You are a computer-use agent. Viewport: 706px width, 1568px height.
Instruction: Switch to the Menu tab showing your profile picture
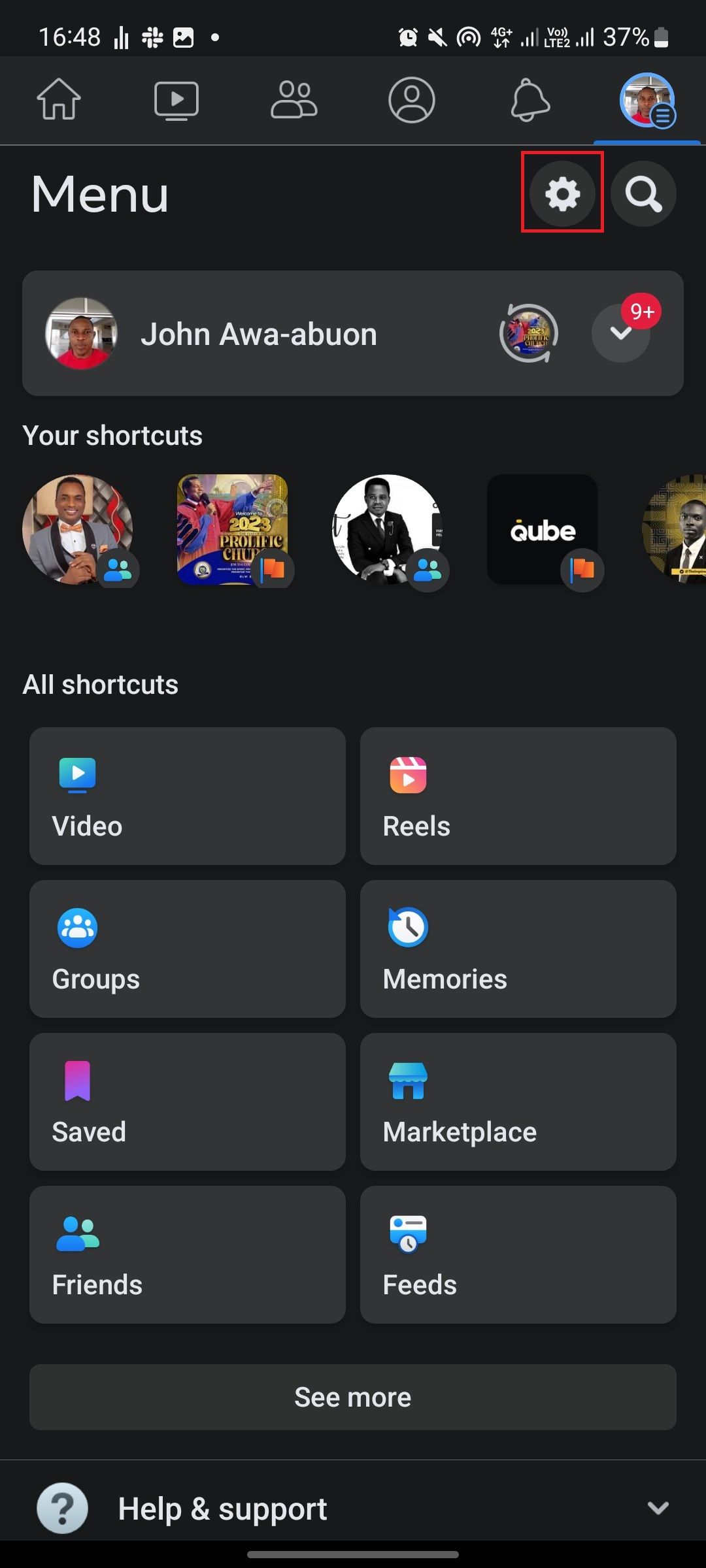pyautogui.click(x=647, y=101)
